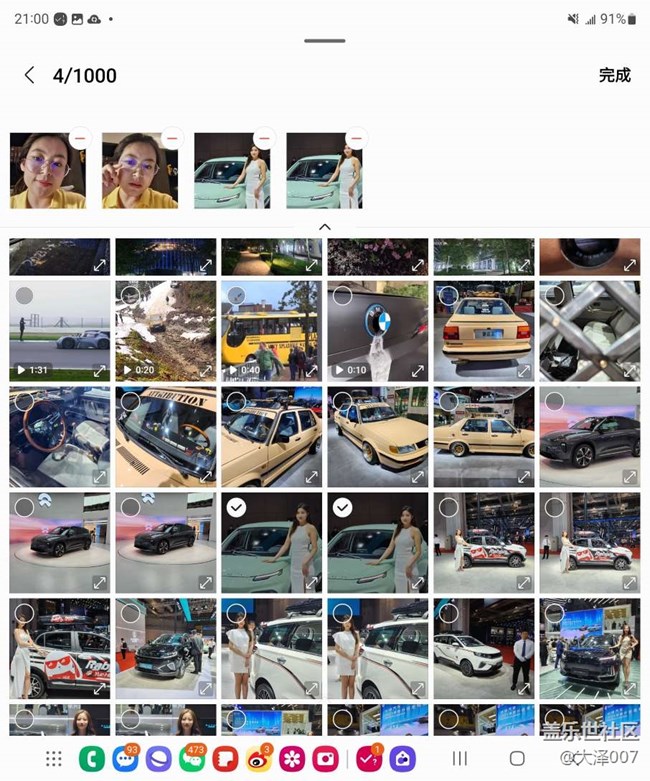Open WeChat with 473 unread badge
650x781 pixels.
191,759
